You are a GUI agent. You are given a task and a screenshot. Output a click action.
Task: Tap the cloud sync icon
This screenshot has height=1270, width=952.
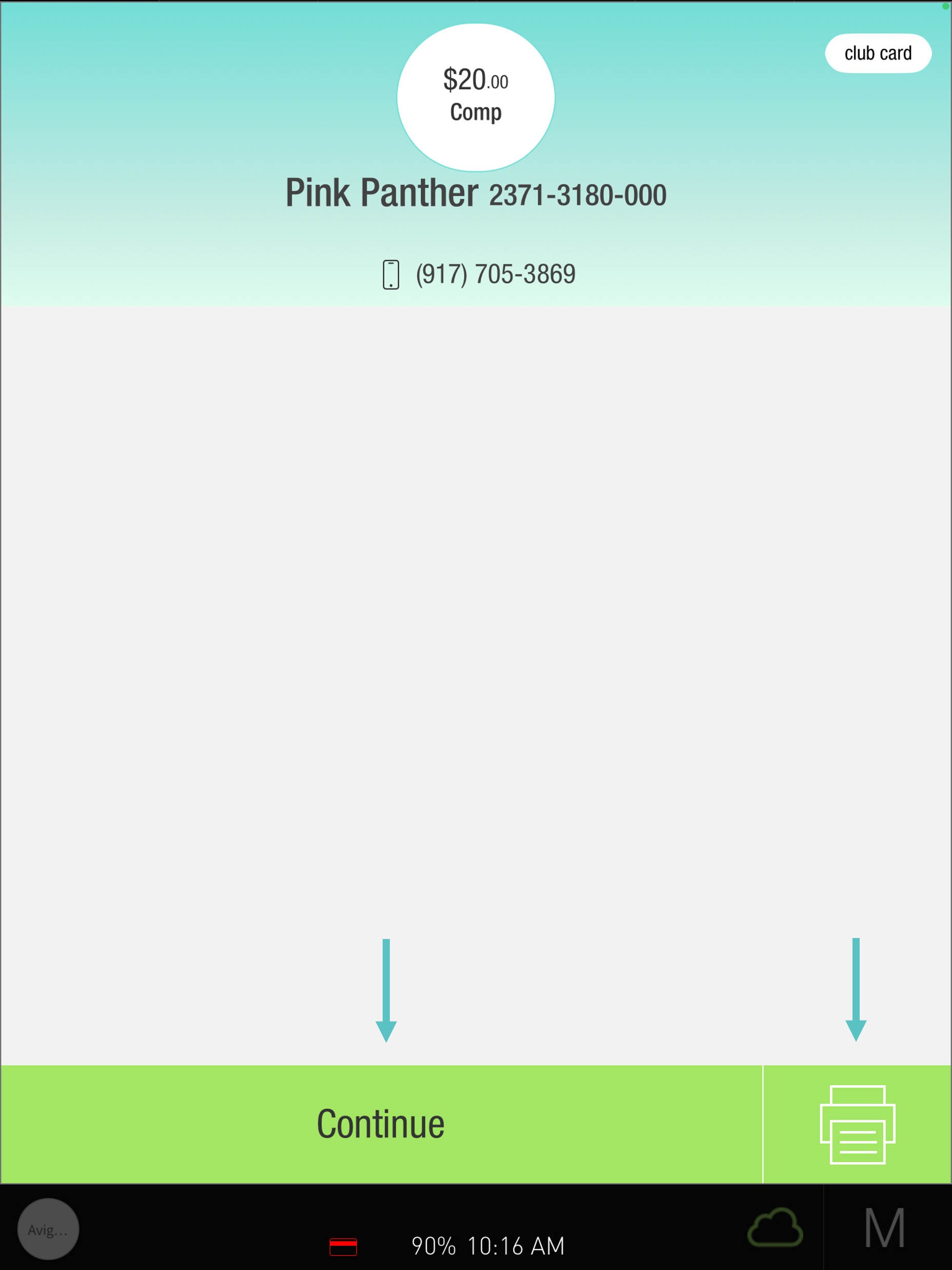point(775,1228)
